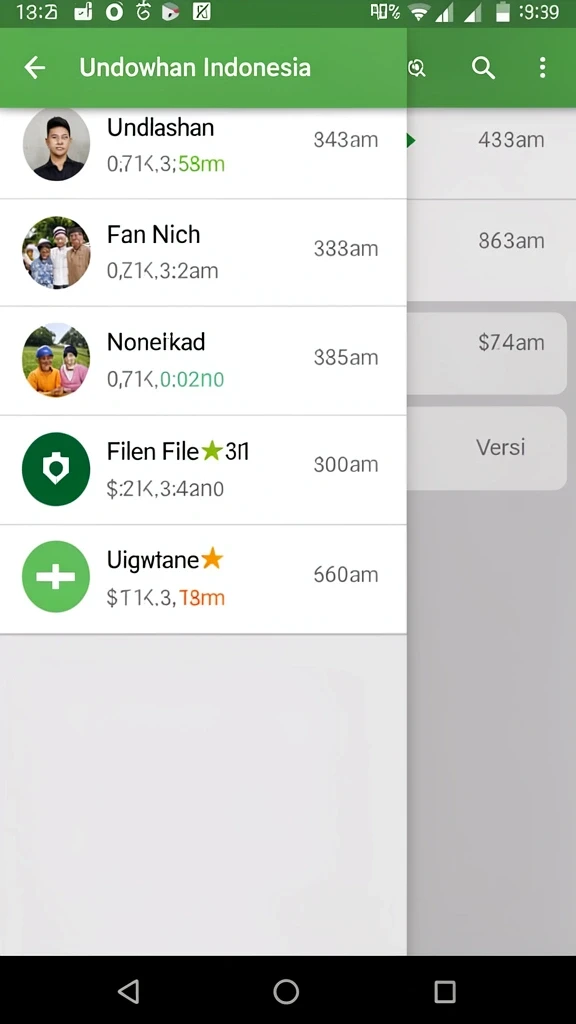Go to the Android home screen

pos(286,991)
